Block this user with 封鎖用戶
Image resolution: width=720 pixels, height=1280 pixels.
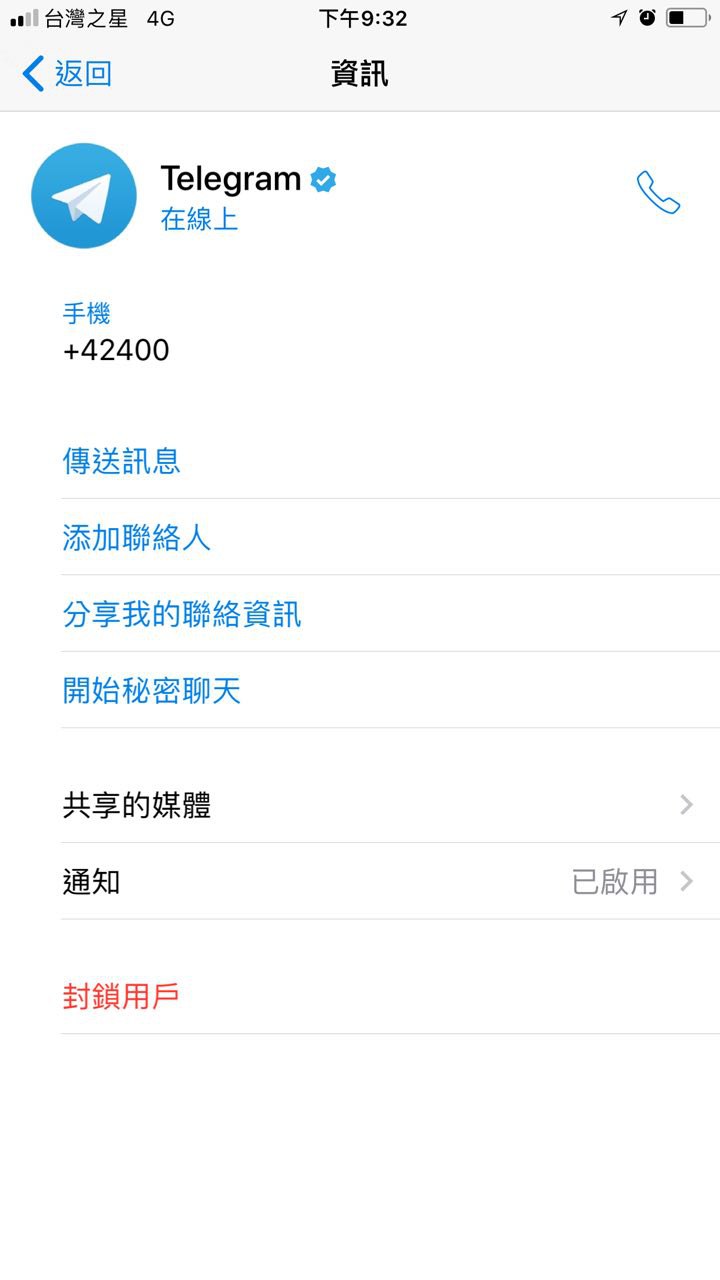tap(121, 996)
